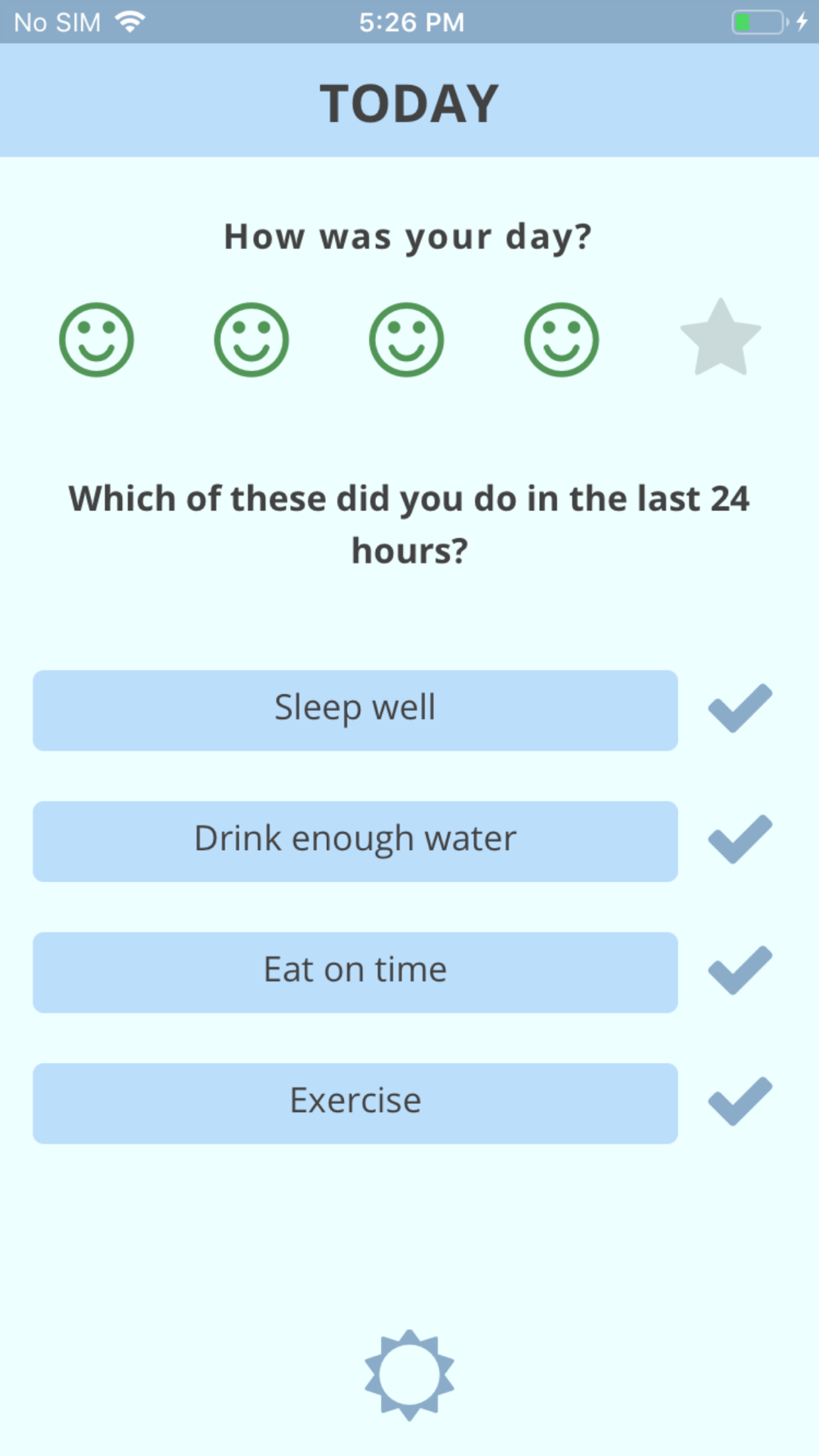Pick the fourth smiley face rating
819x1456 pixels.
(562, 340)
